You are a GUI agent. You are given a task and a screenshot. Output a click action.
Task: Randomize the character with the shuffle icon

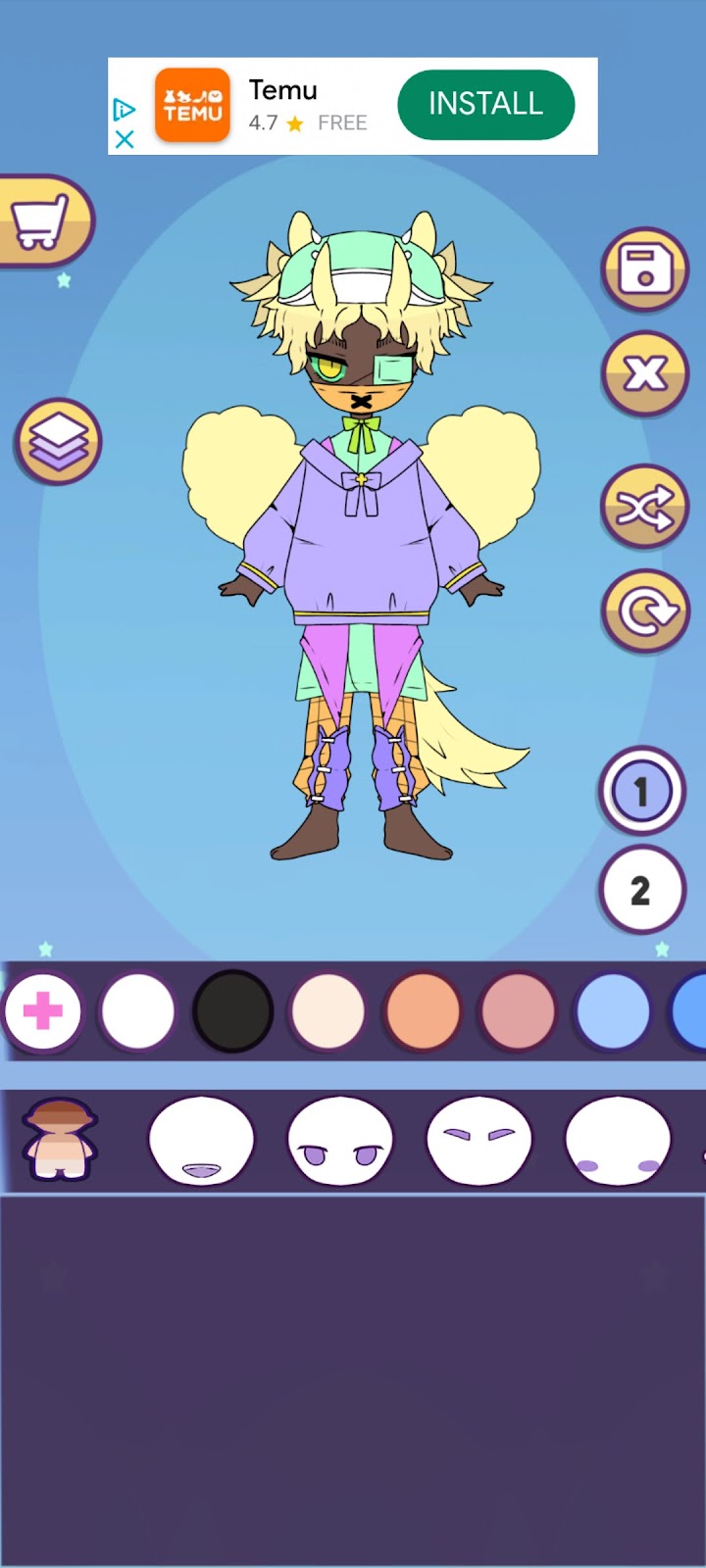click(x=644, y=507)
